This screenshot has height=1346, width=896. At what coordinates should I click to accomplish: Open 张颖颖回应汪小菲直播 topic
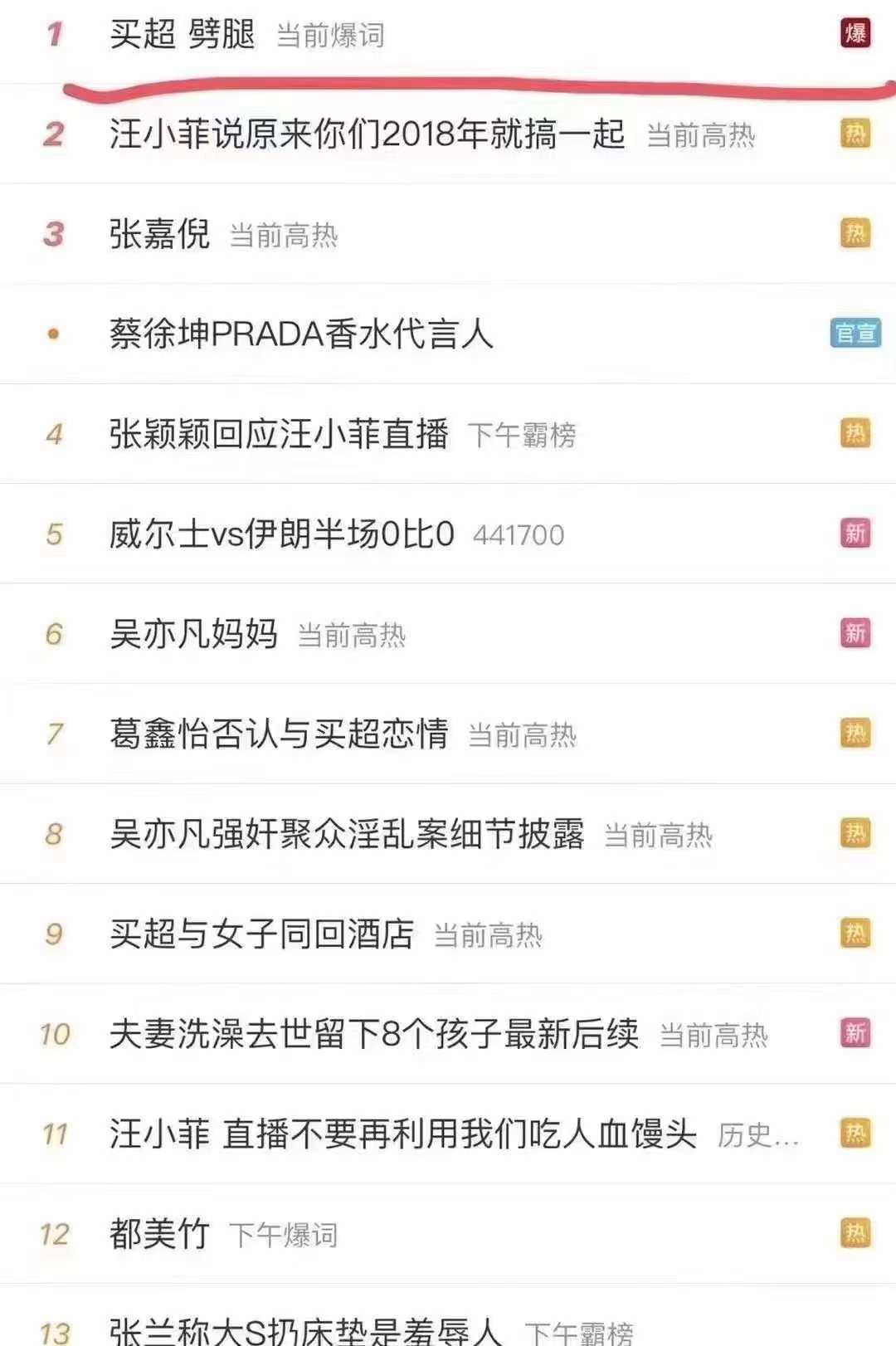[279, 434]
